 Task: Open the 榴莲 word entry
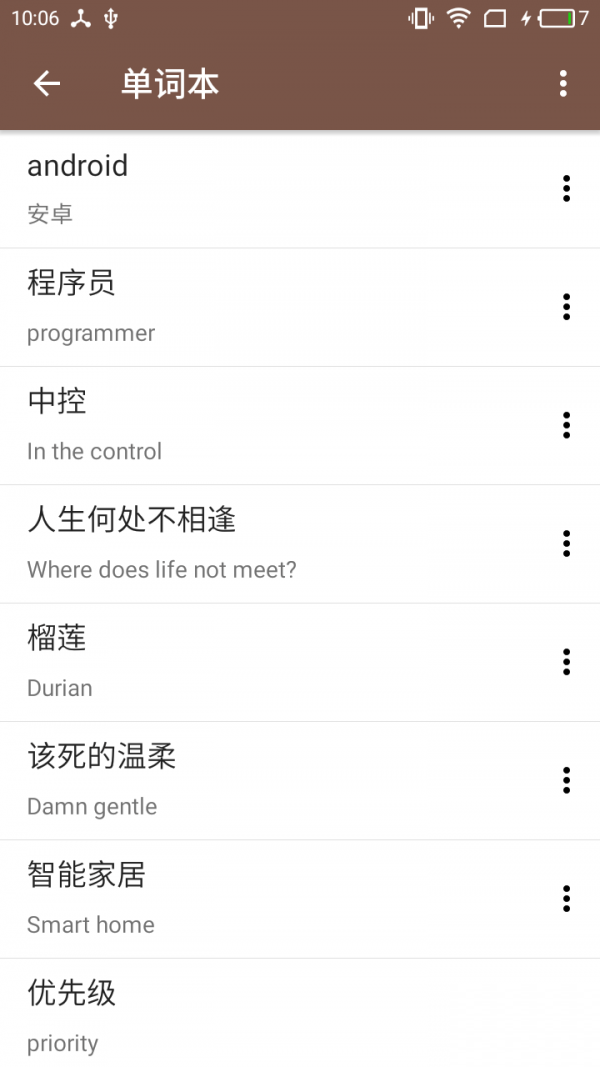(270, 661)
